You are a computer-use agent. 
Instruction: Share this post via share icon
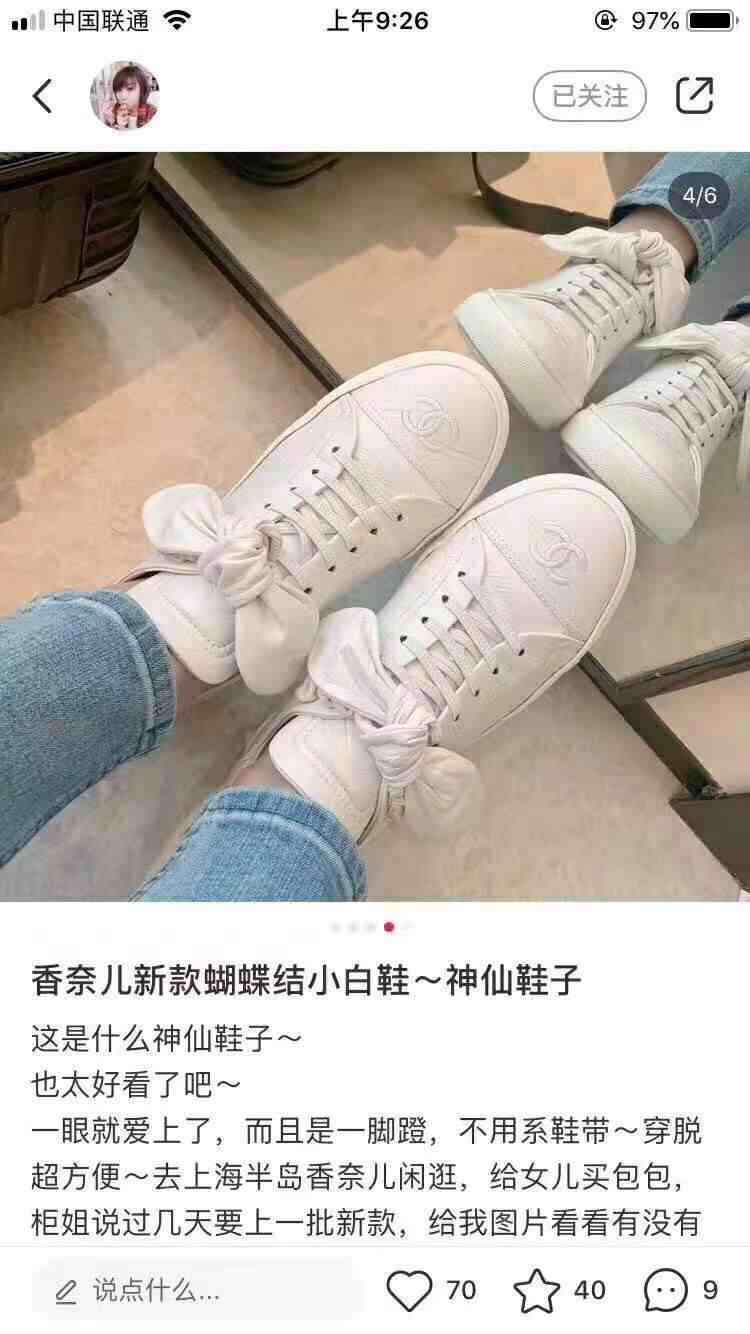coord(694,96)
